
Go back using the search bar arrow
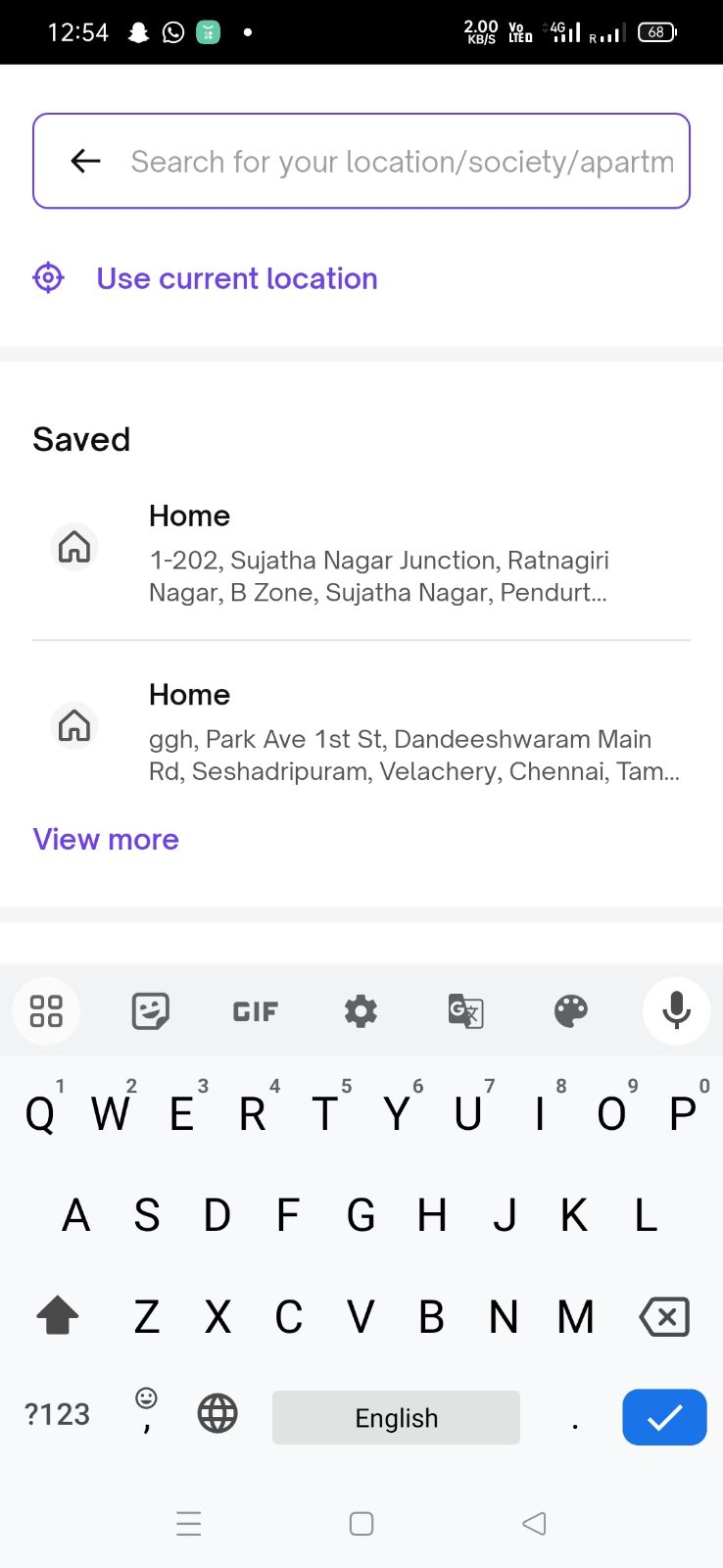click(x=86, y=161)
